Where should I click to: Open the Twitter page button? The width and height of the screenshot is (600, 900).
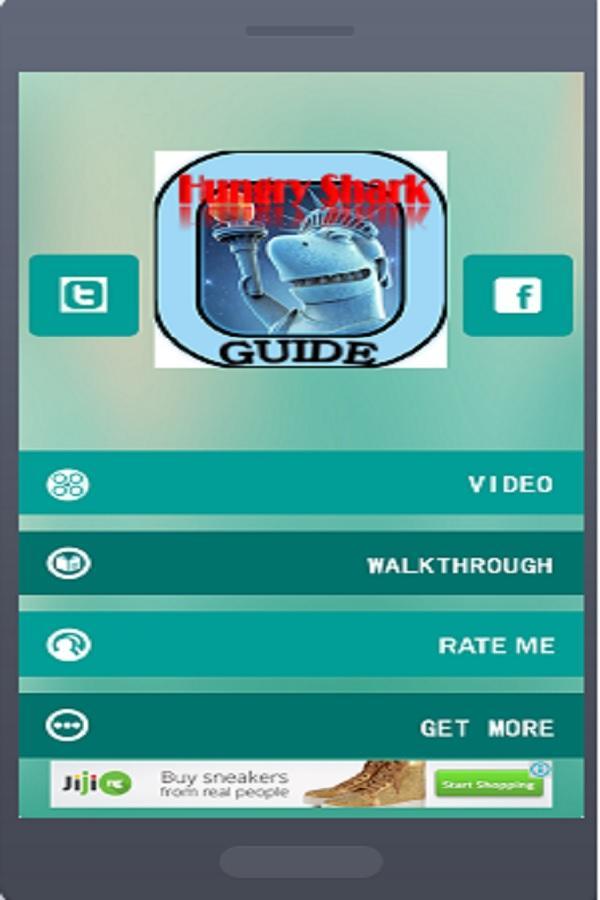pyautogui.click(x=84, y=295)
